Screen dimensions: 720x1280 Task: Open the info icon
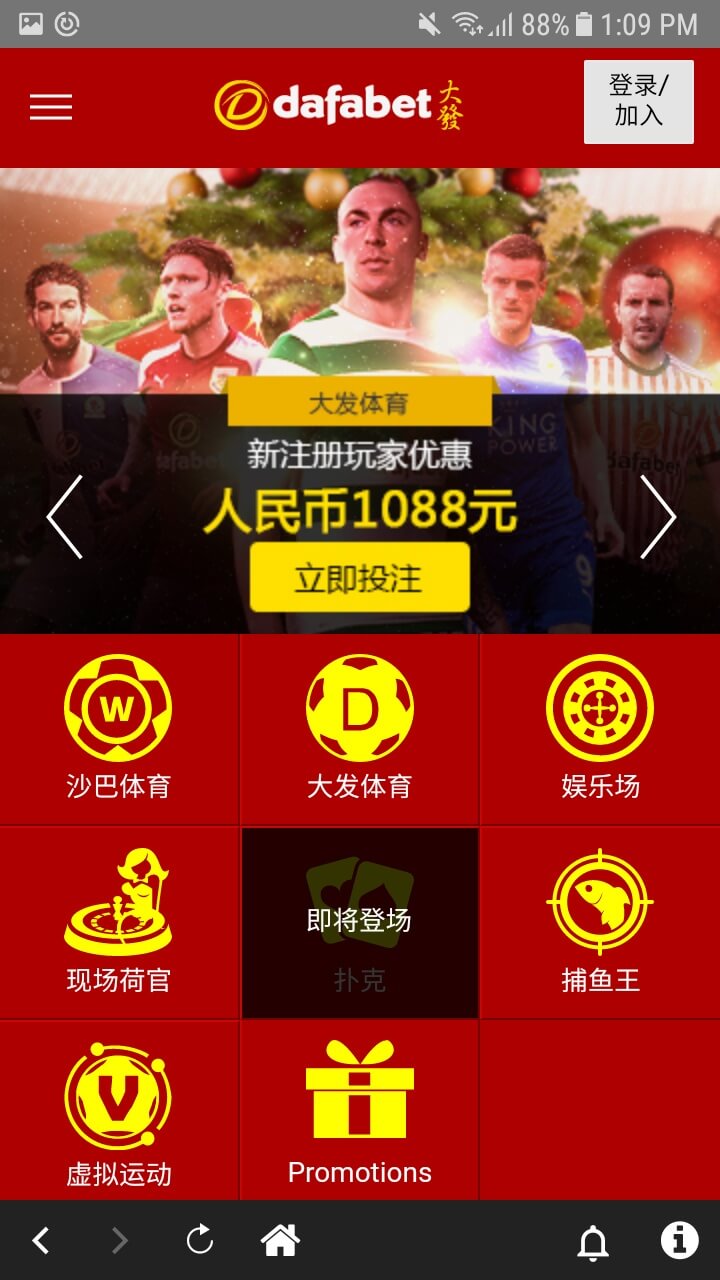tap(680, 1241)
